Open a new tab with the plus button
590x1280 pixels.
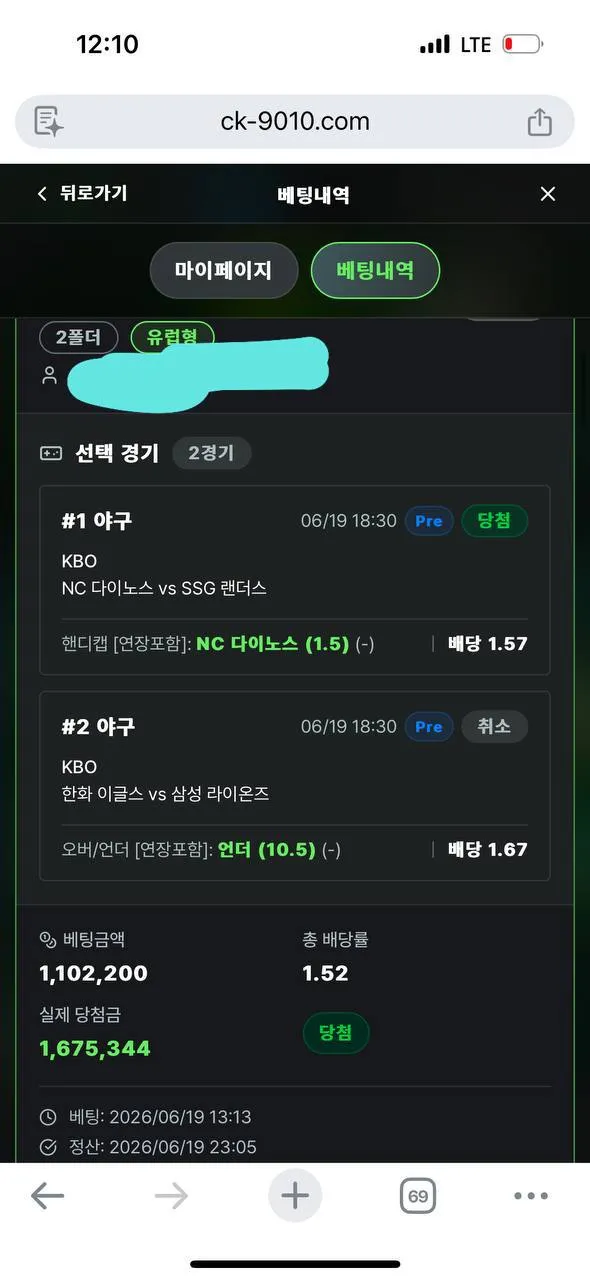295,1196
